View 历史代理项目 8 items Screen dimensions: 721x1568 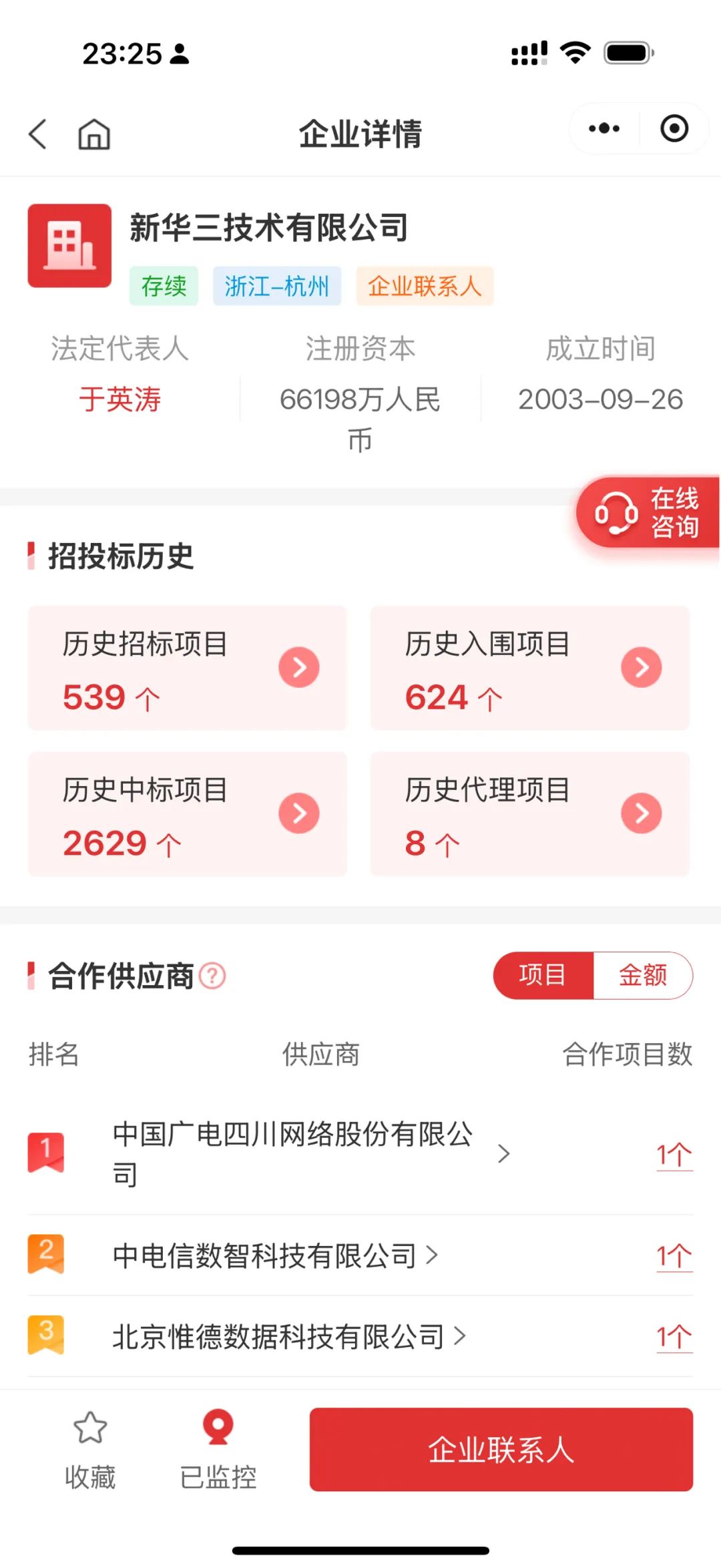pos(530,814)
